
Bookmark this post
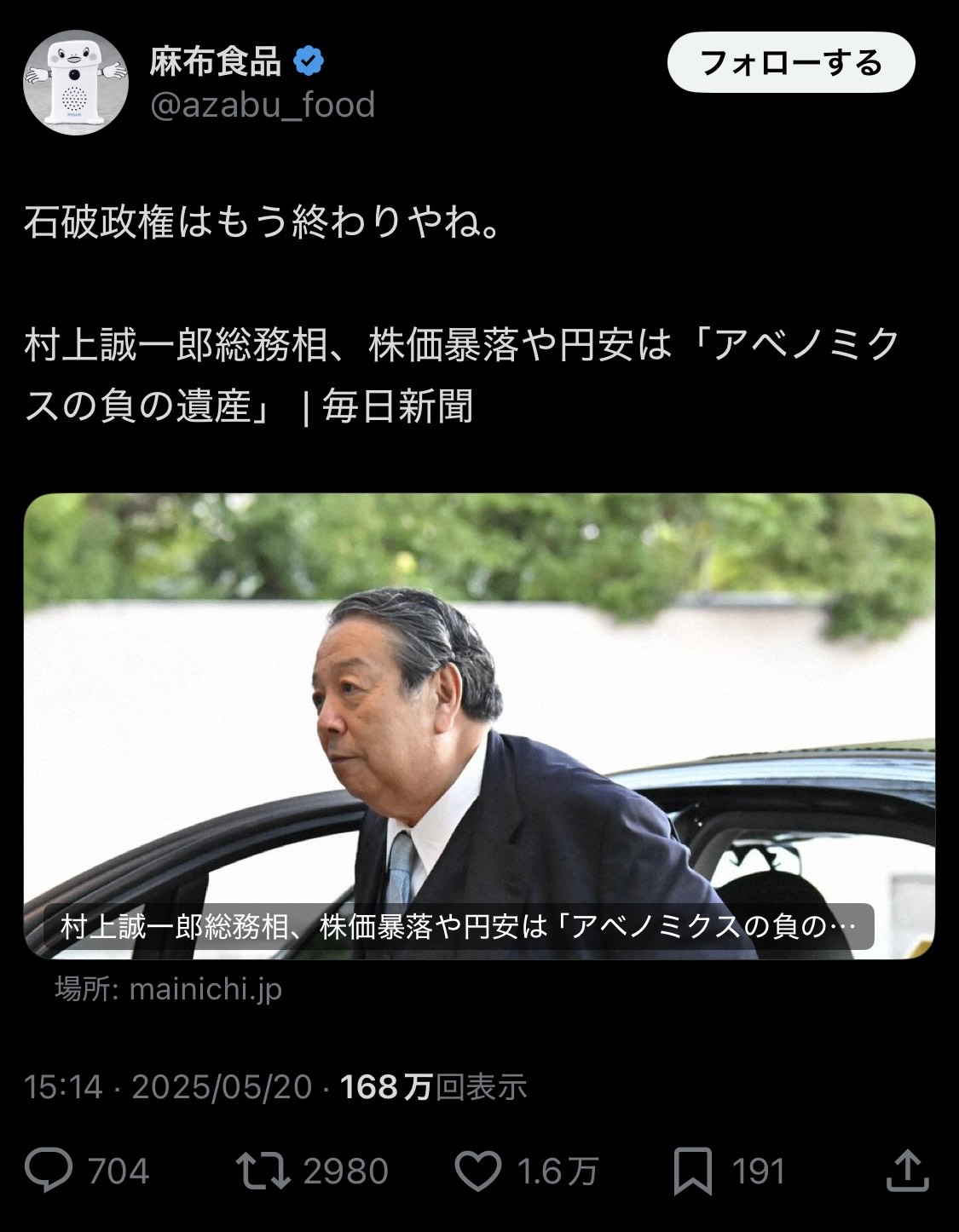(x=692, y=1171)
